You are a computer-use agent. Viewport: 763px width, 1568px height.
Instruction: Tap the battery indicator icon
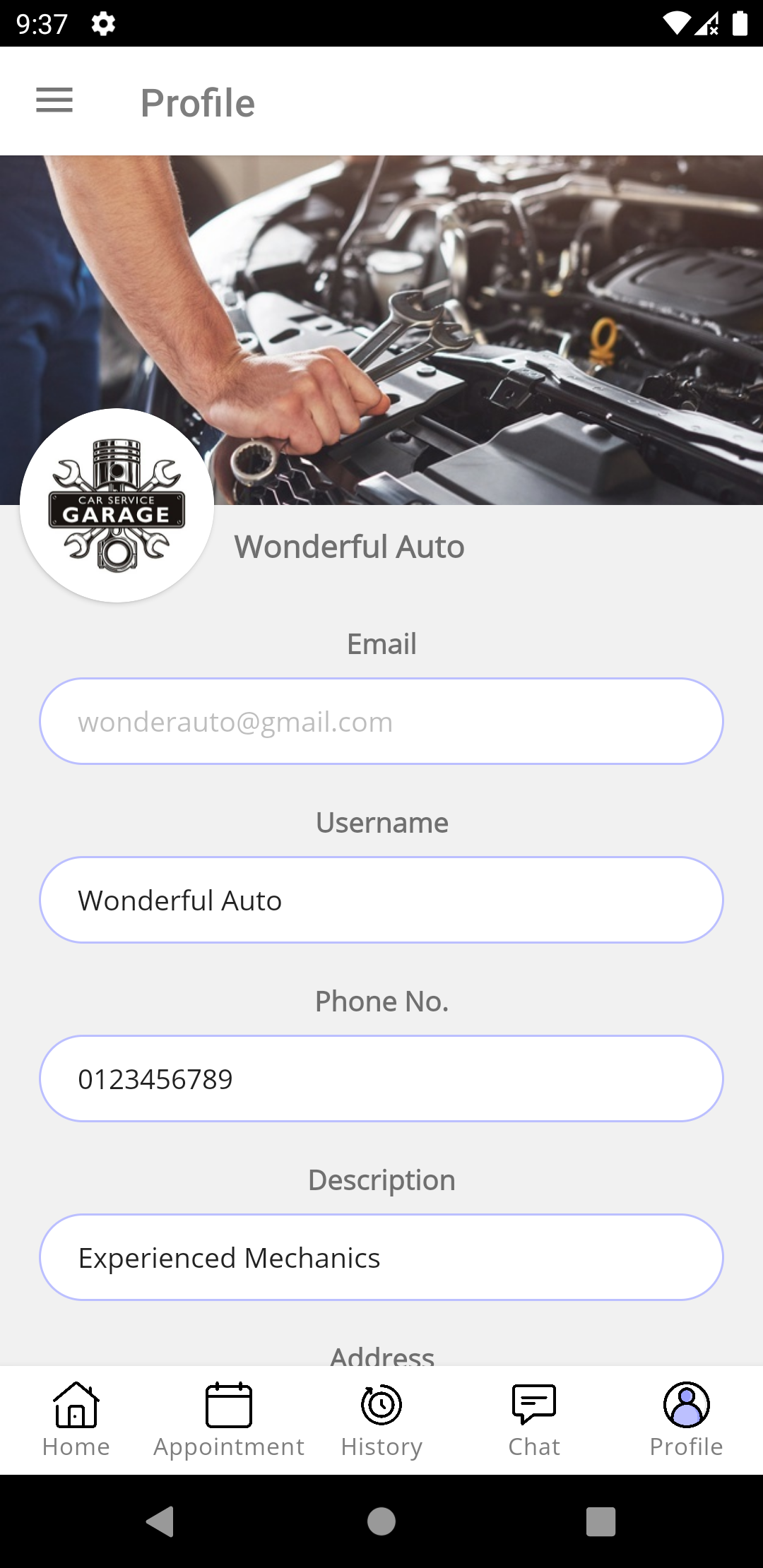[x=742, y=23]
